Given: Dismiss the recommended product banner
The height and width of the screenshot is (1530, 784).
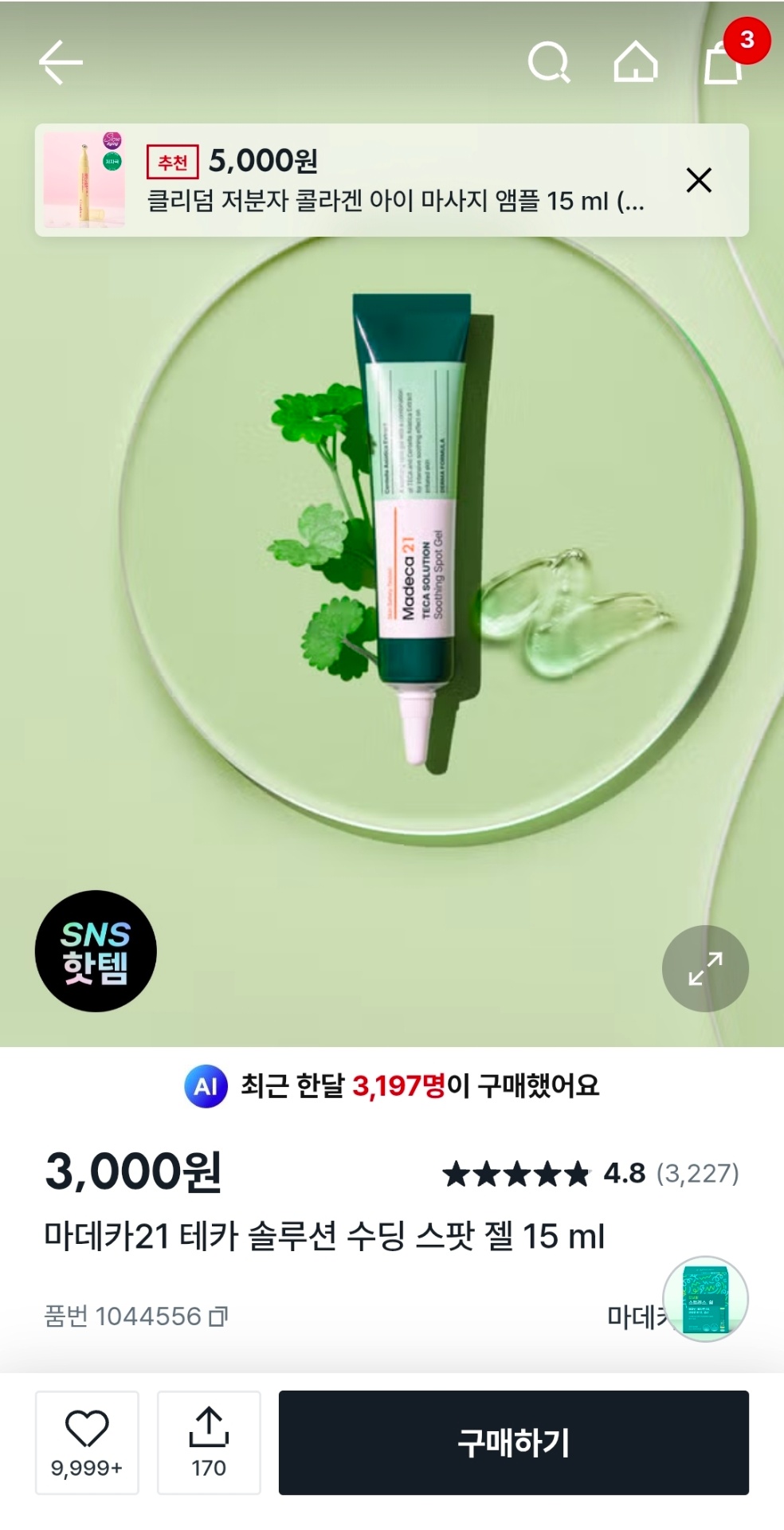Looking at the screenshot, I should [x=699, y=180].
